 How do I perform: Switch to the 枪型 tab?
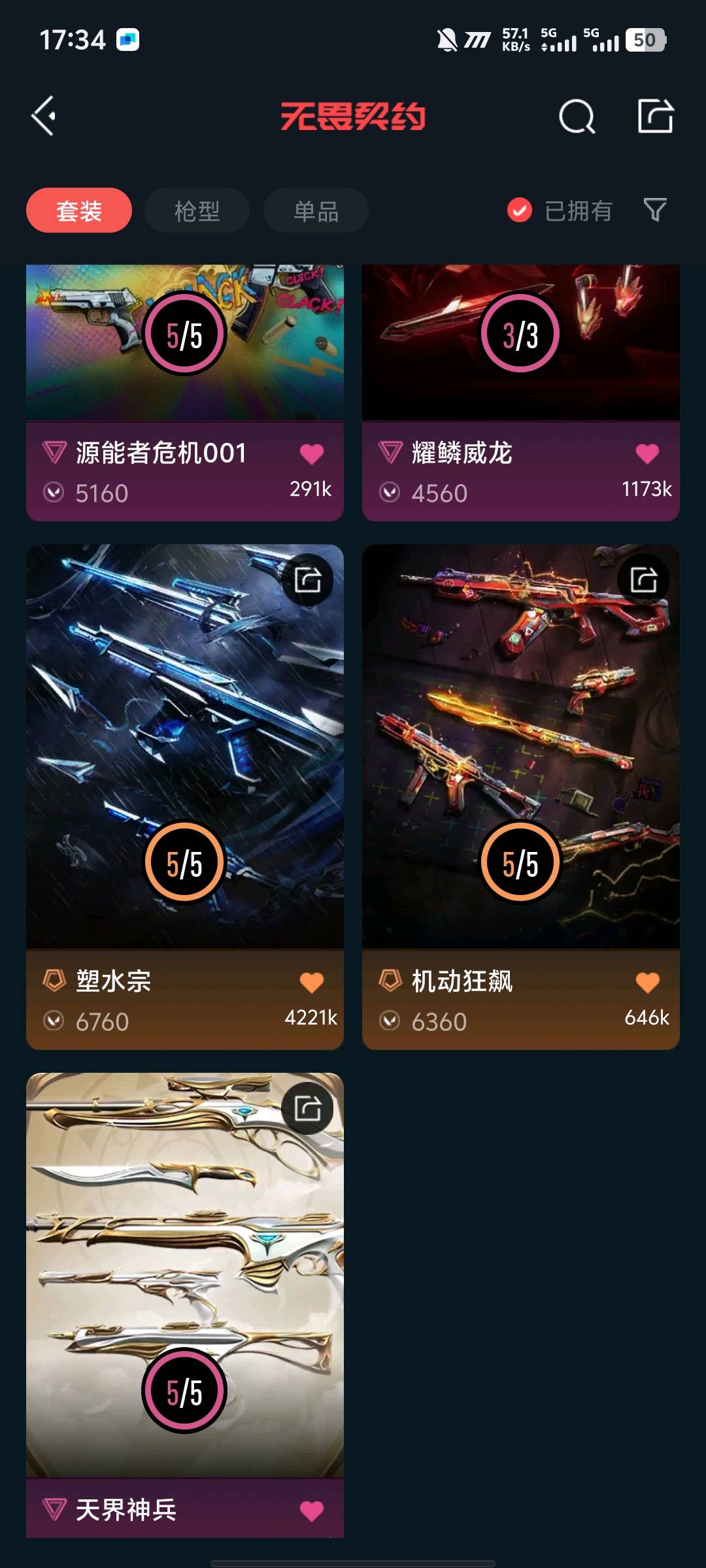point(197,210)
